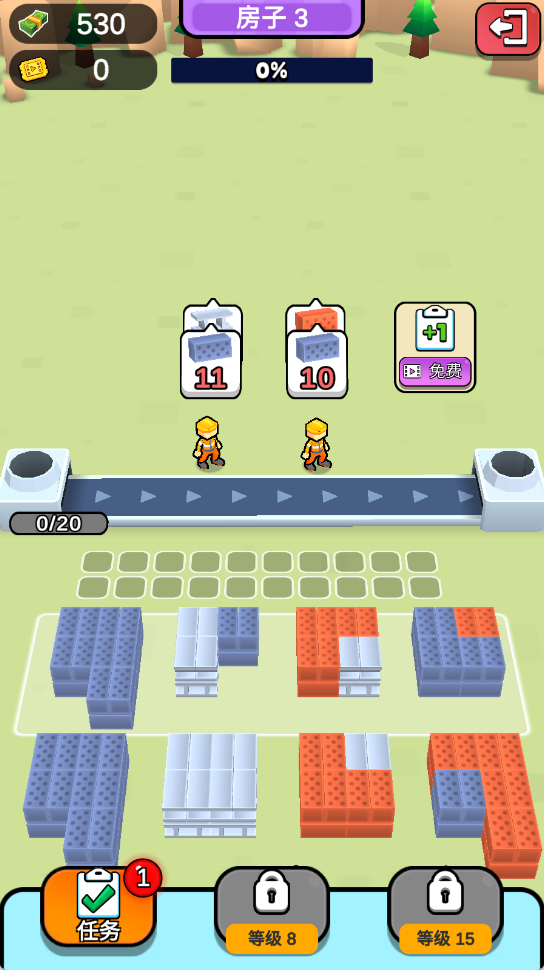Open the 任务 tasks button
The image size is (544, 970).
pos(98,906)
